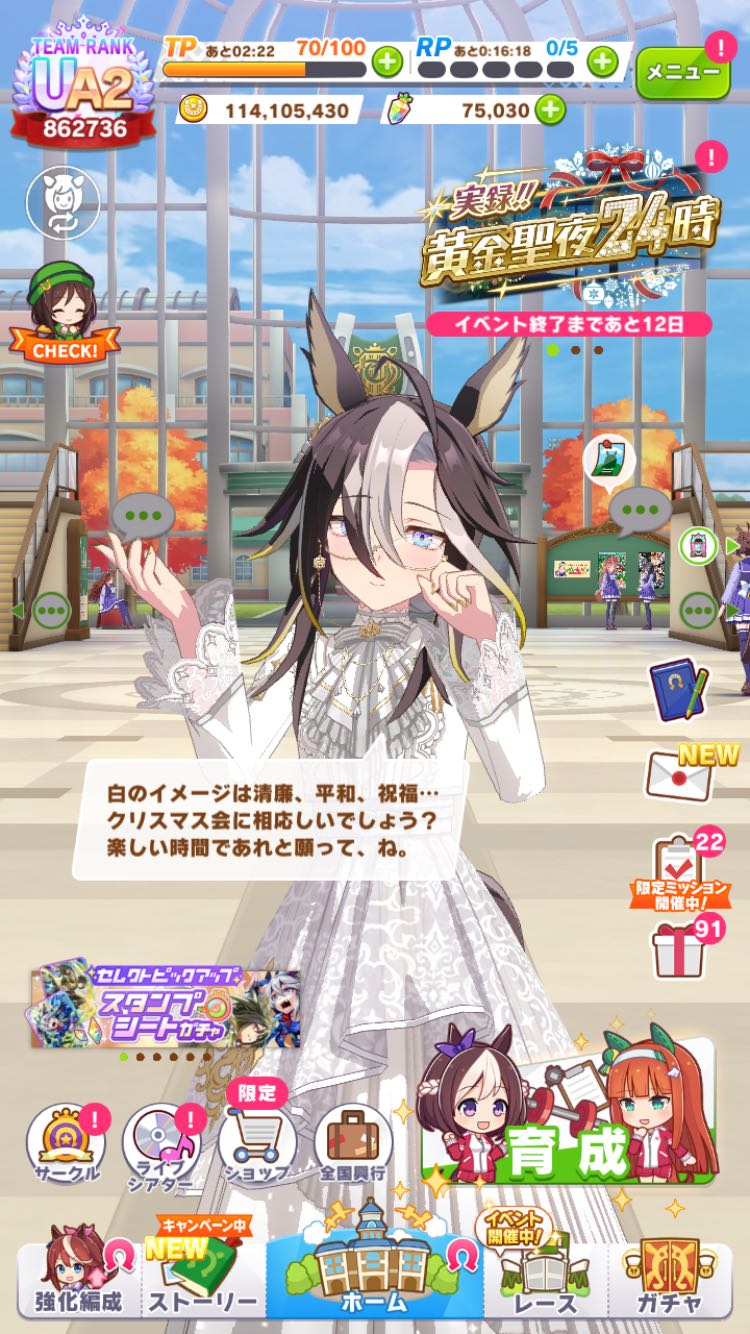Open the ショップ cart icon
This screenshot has width=750, height=1334.
(257, 1142)
